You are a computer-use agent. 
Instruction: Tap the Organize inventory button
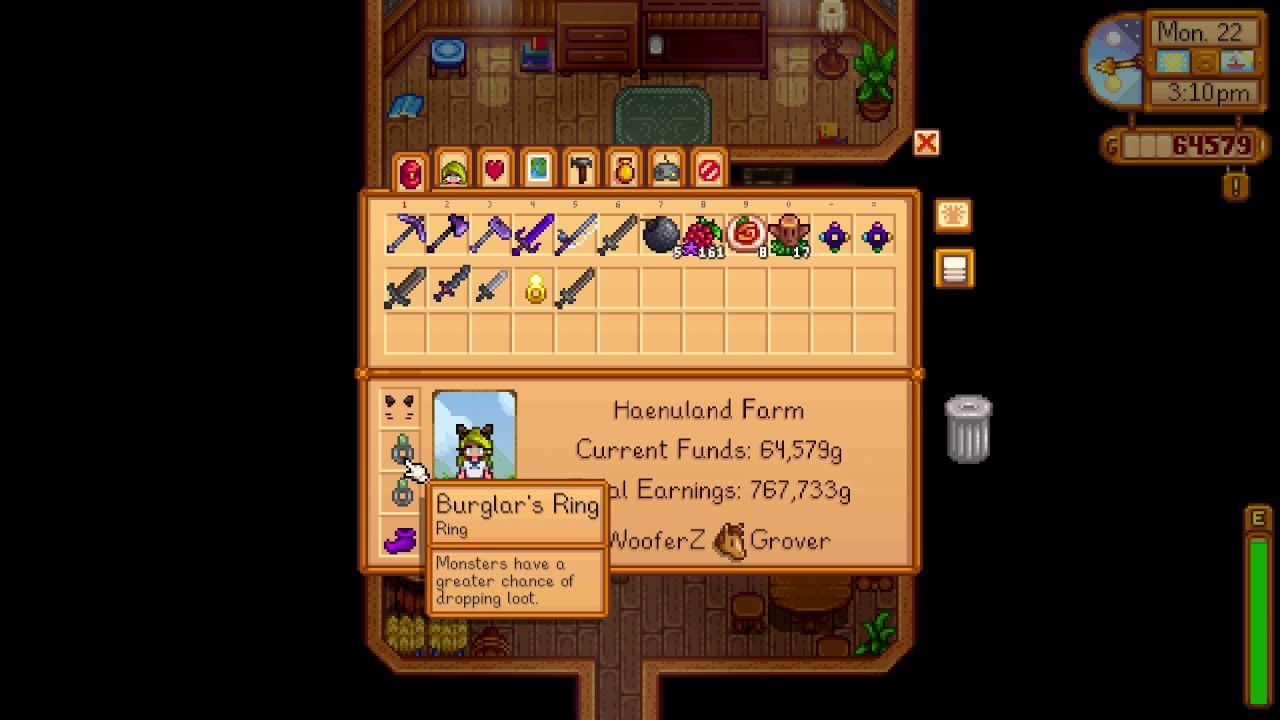click(x=953, y=215)
